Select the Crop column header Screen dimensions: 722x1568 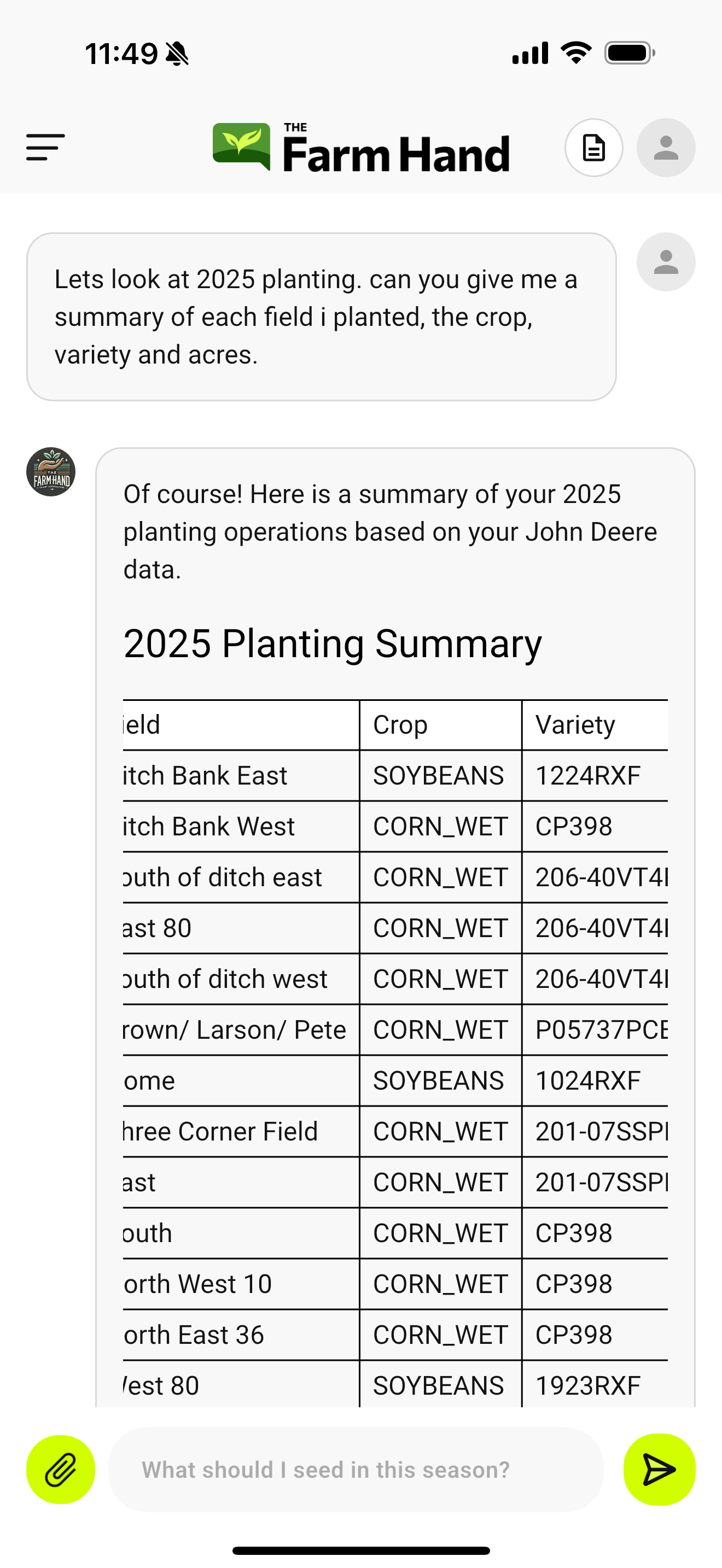click(399, 724)
